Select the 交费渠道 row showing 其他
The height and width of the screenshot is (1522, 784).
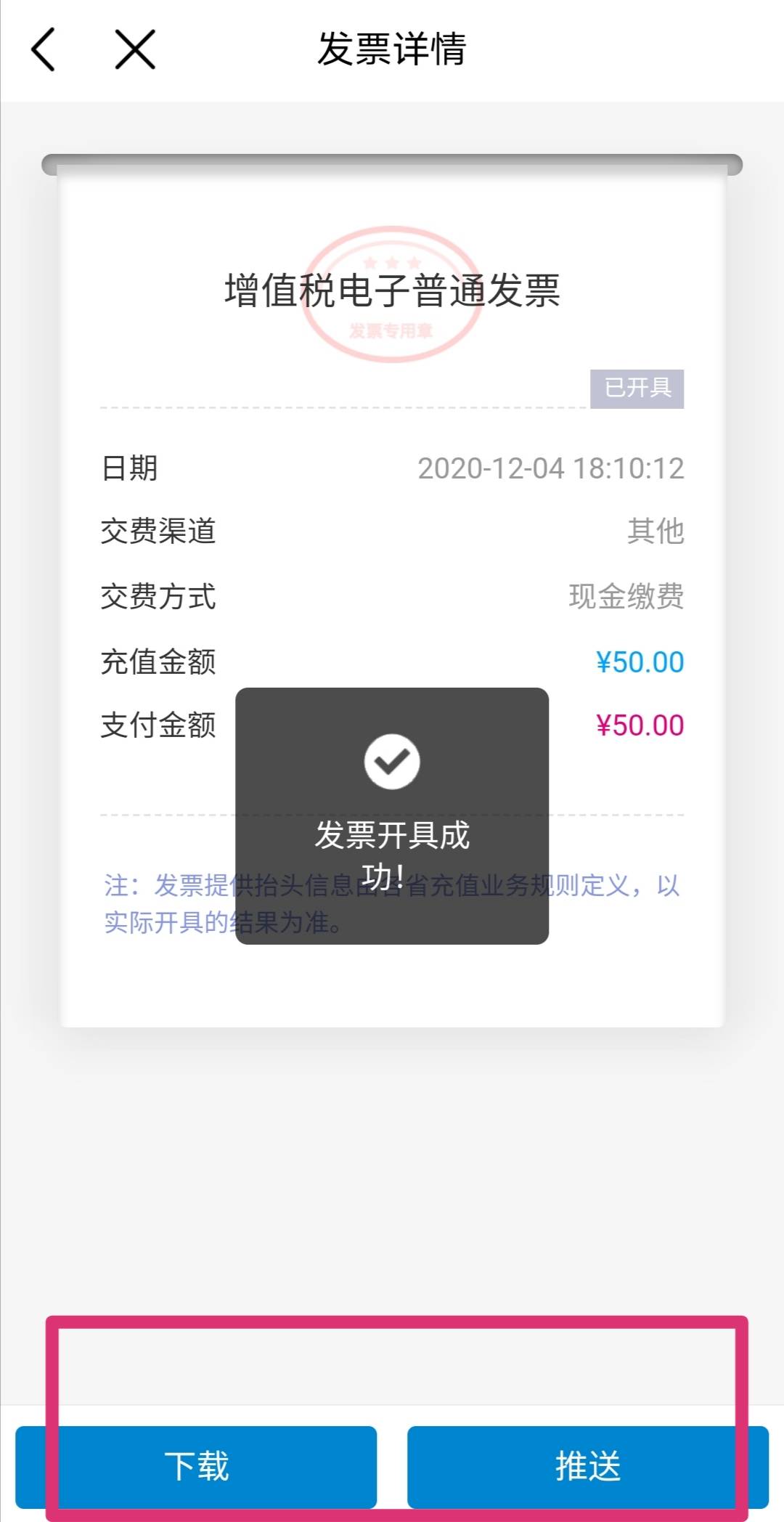[x=392, y=532]
